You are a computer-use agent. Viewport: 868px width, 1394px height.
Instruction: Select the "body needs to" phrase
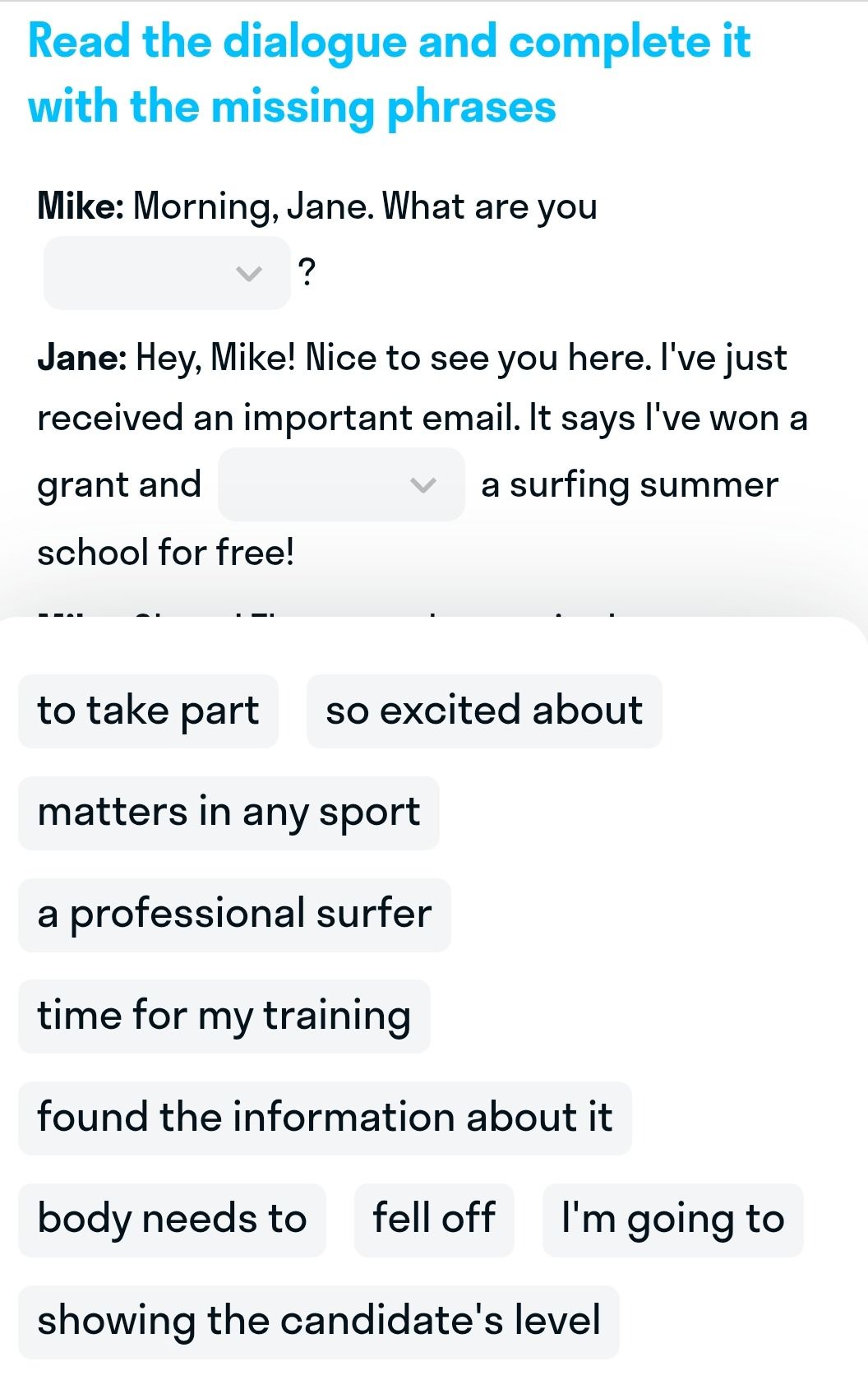coord(173,1220)
